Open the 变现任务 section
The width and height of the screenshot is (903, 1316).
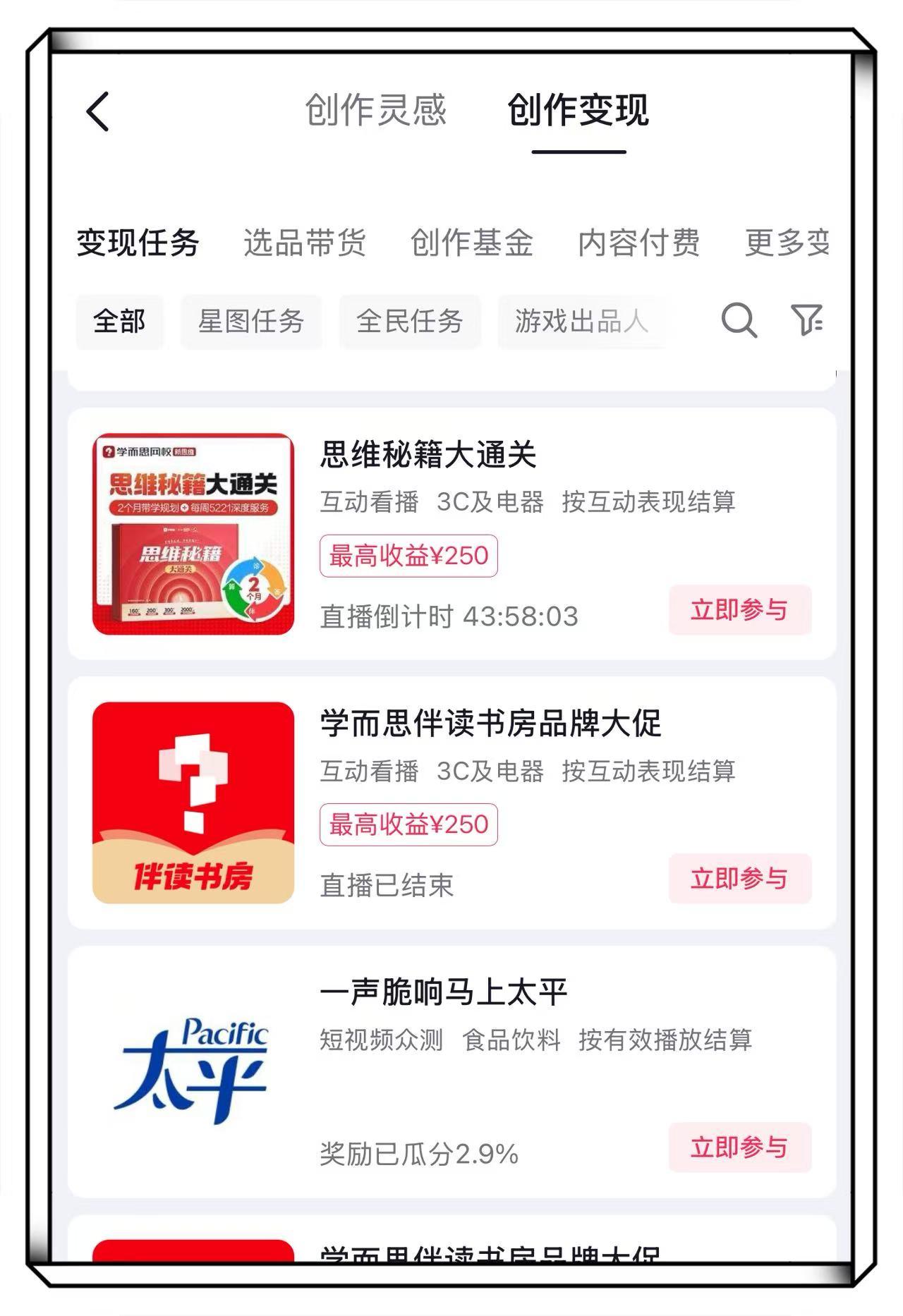(x=138, y=243)
